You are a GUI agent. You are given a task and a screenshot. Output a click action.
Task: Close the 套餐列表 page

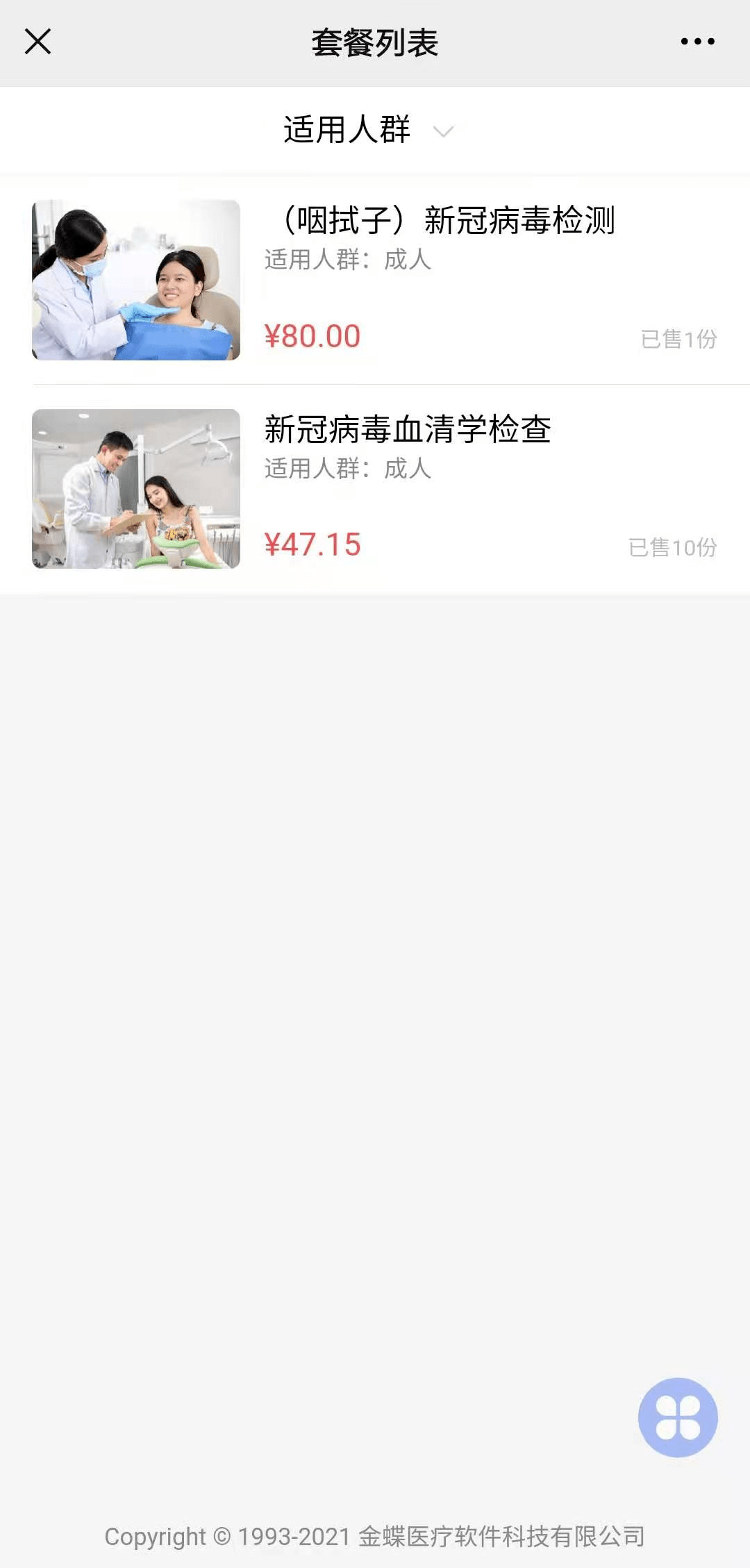click(x=38, y=42)
